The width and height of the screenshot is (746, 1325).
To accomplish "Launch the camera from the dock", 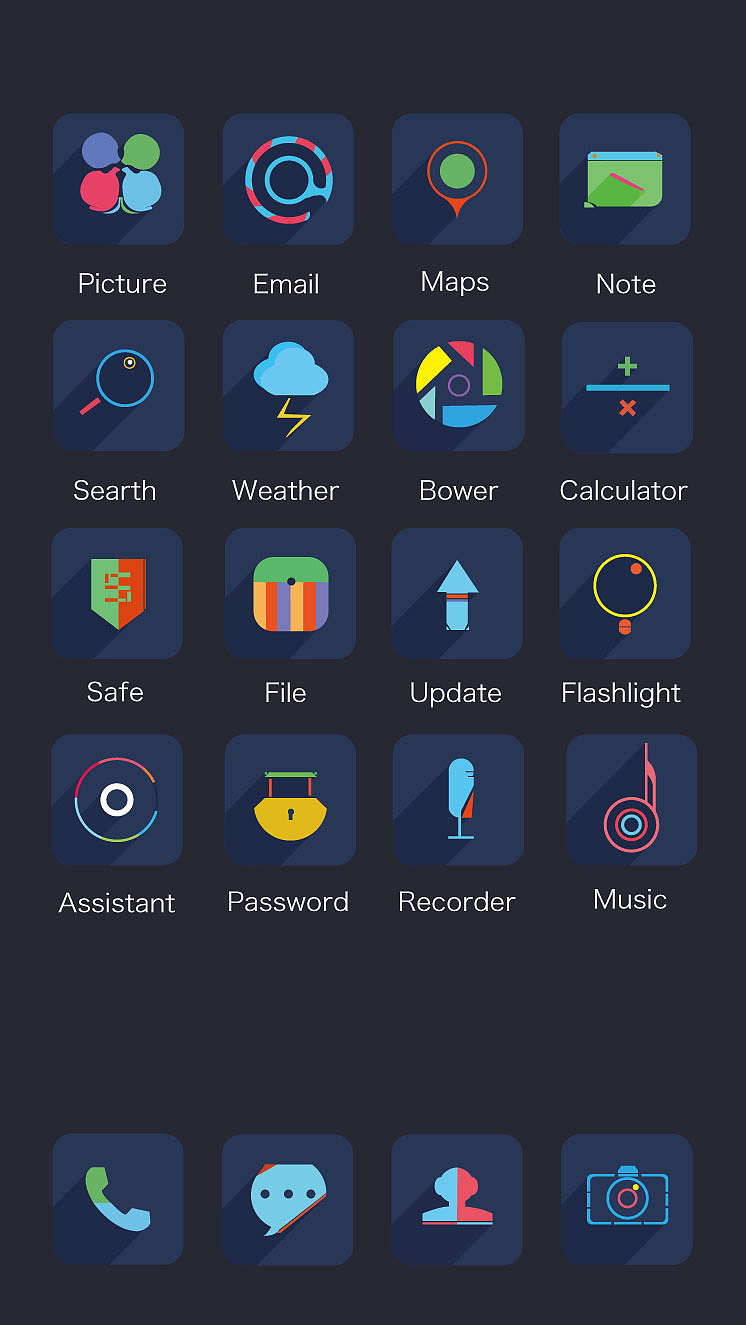I will (x=627, y=1200).
